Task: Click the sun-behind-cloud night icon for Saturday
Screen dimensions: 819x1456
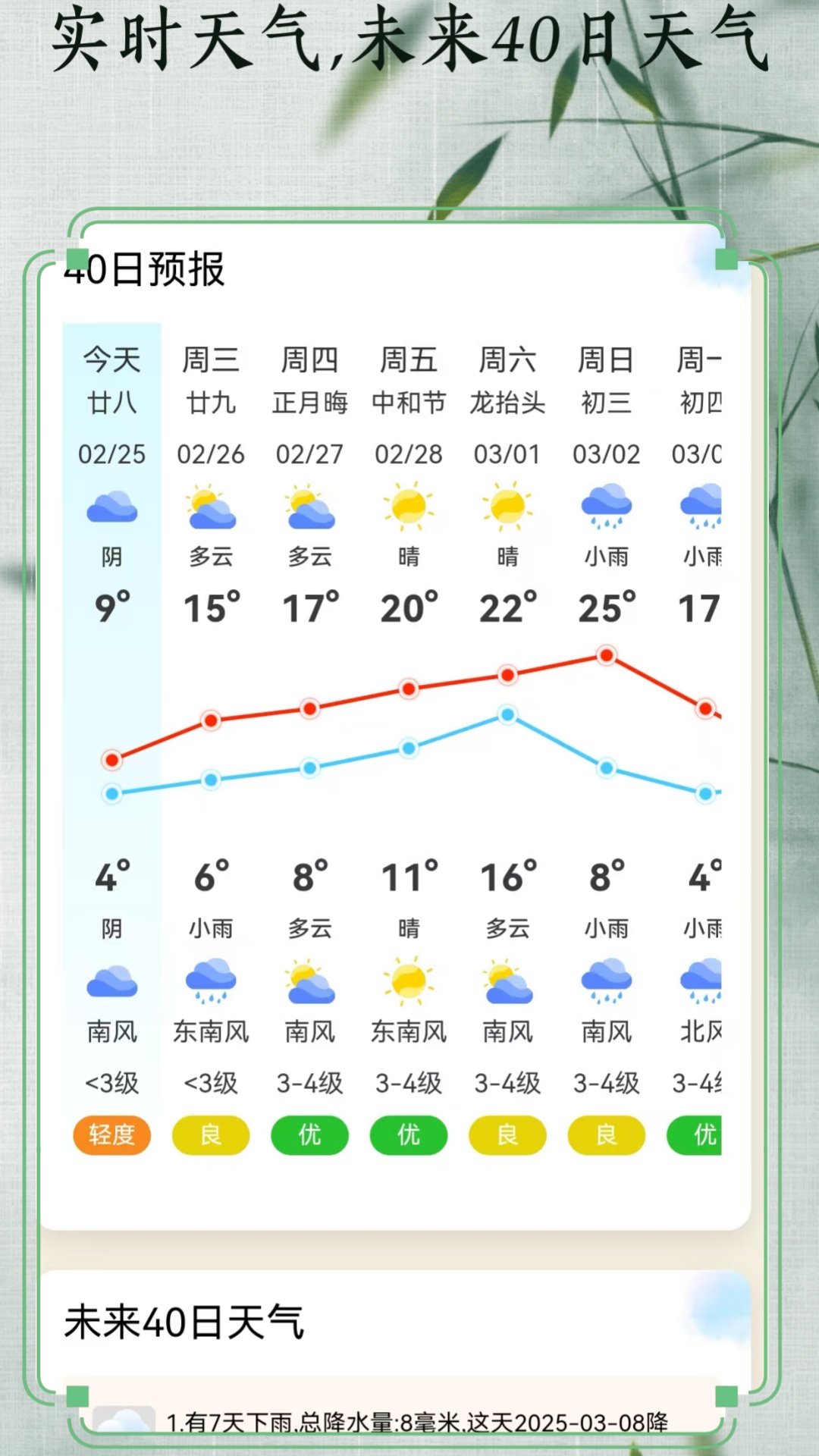Action: (x=507, y=982)
